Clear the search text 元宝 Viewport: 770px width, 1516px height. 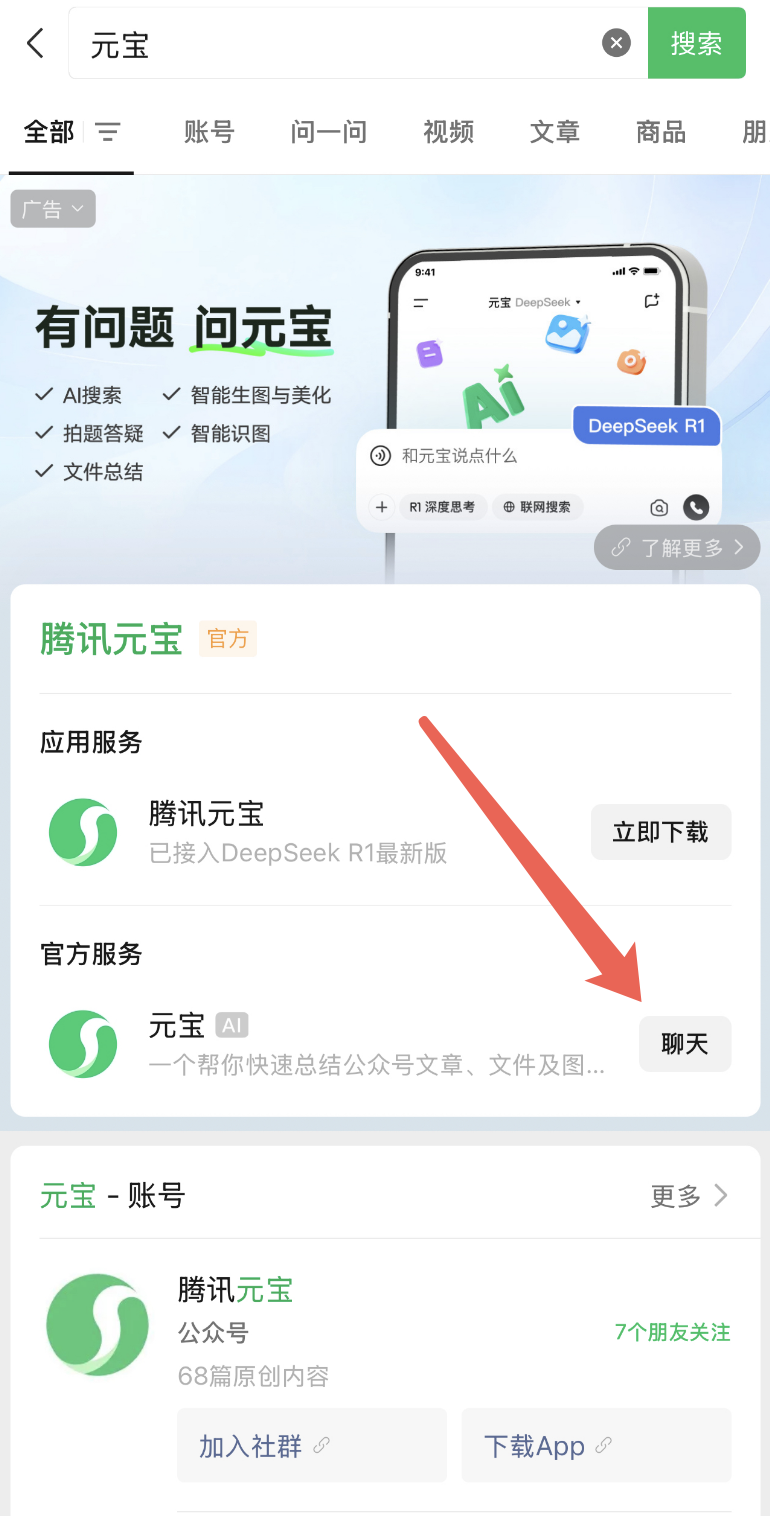616,43
